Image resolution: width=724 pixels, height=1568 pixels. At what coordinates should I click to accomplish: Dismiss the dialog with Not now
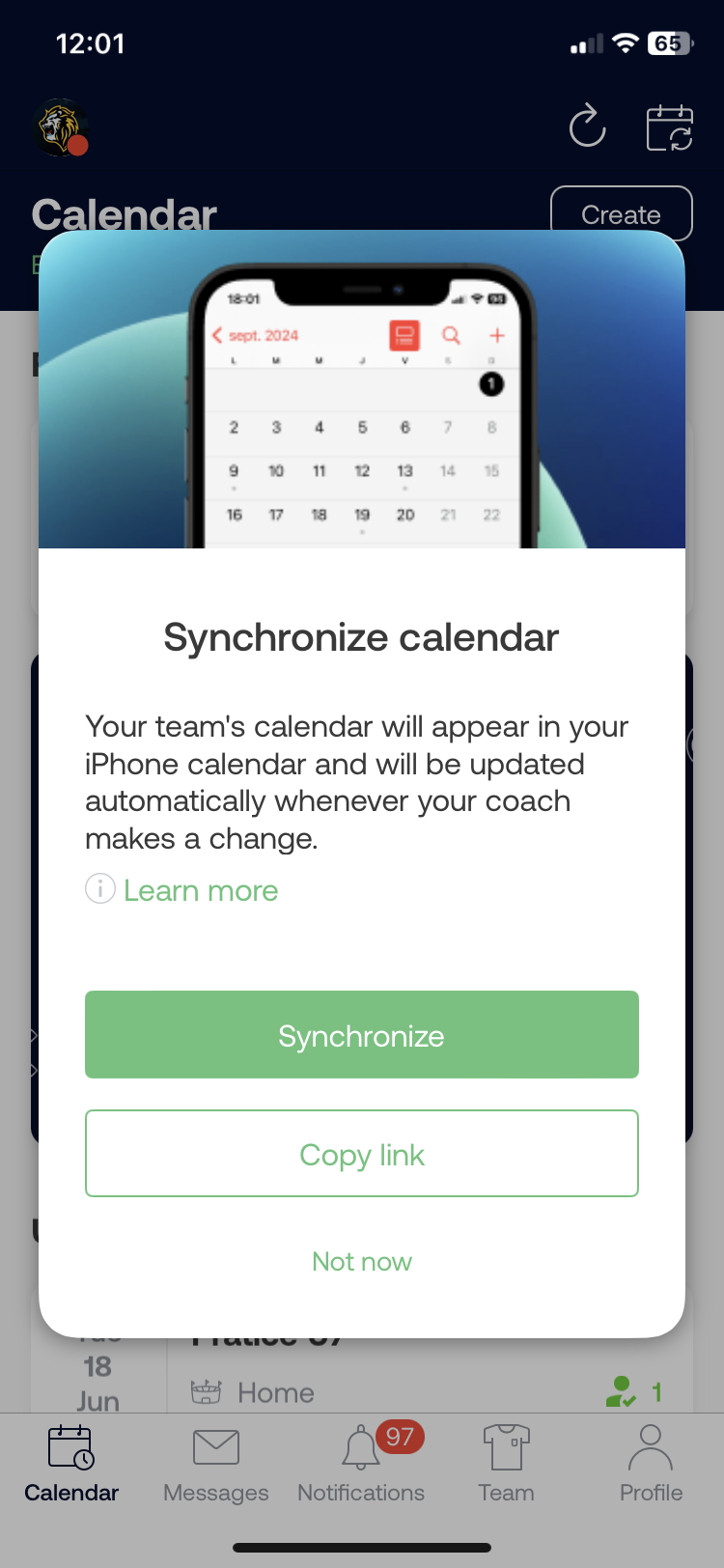tap(361, 1261)
